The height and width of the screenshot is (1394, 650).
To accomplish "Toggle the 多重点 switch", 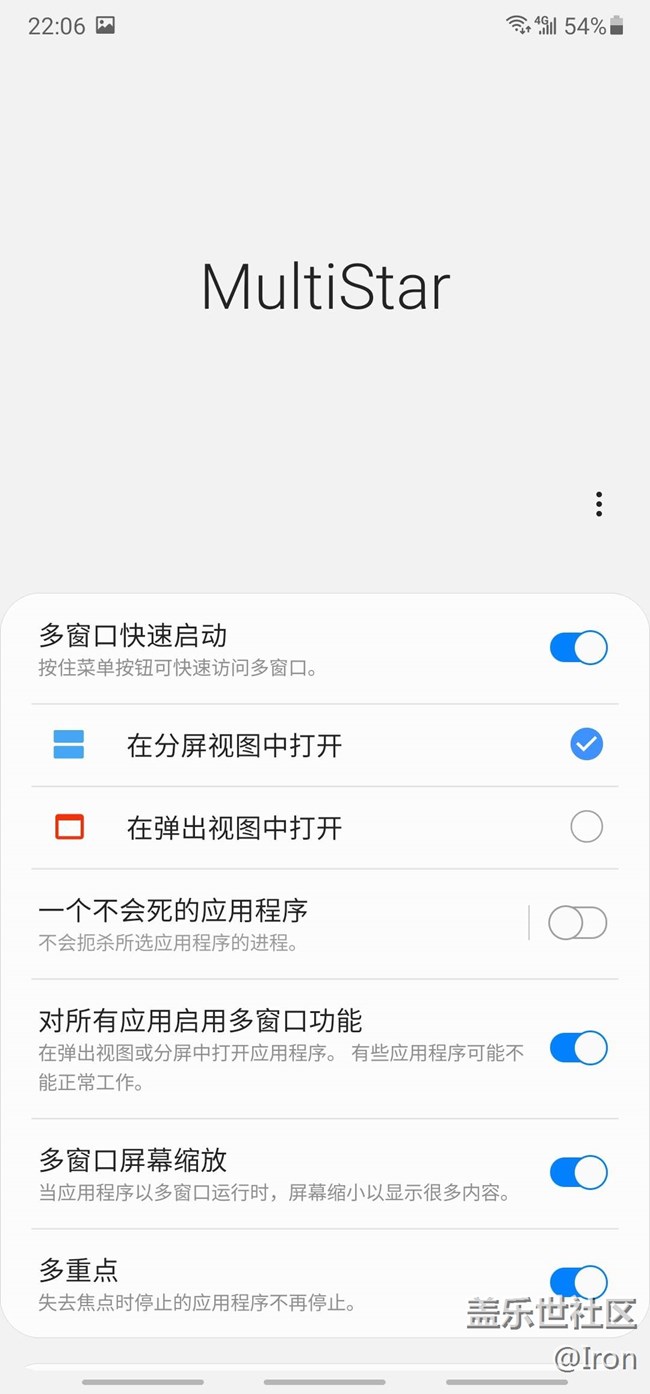I will pos(578,1282).
